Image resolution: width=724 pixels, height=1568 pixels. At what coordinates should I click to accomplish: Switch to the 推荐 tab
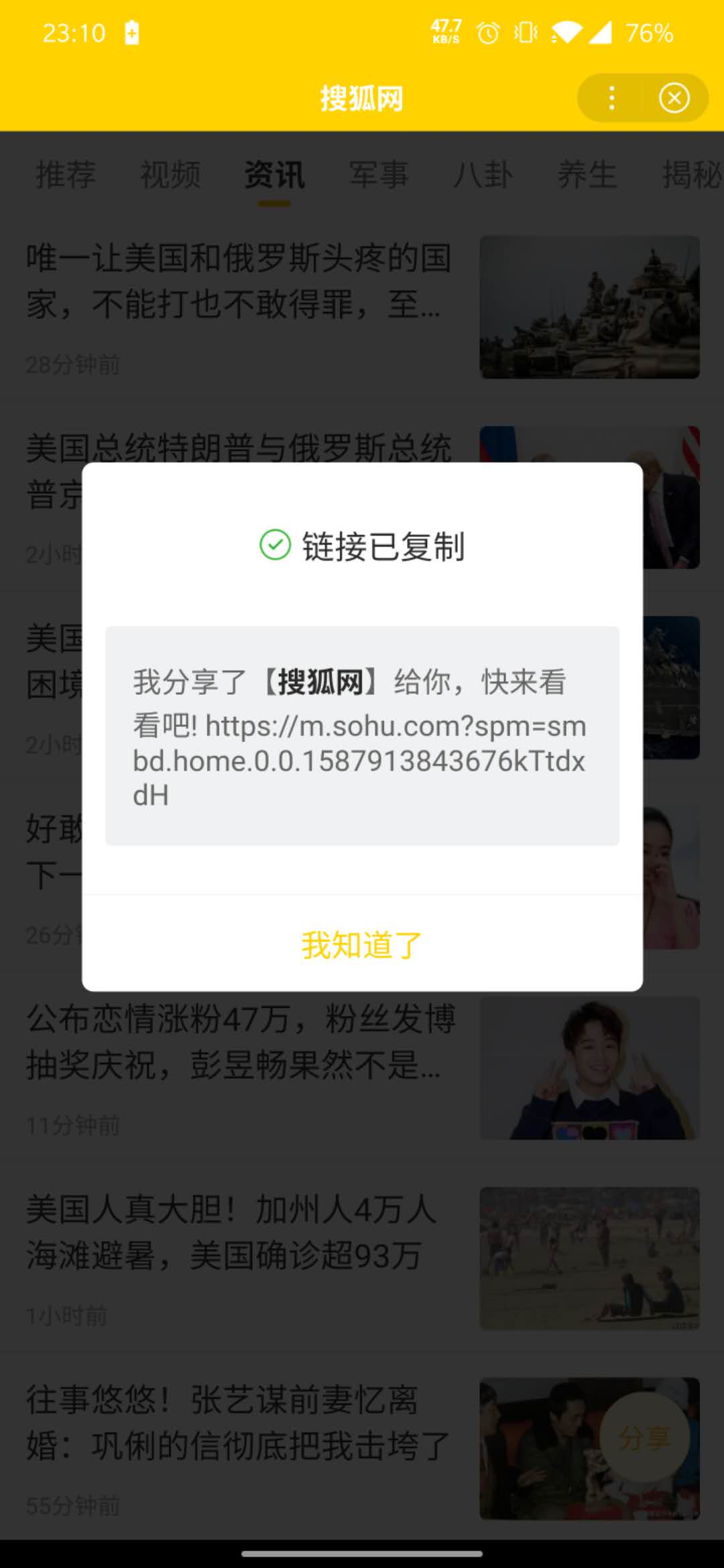67,174
